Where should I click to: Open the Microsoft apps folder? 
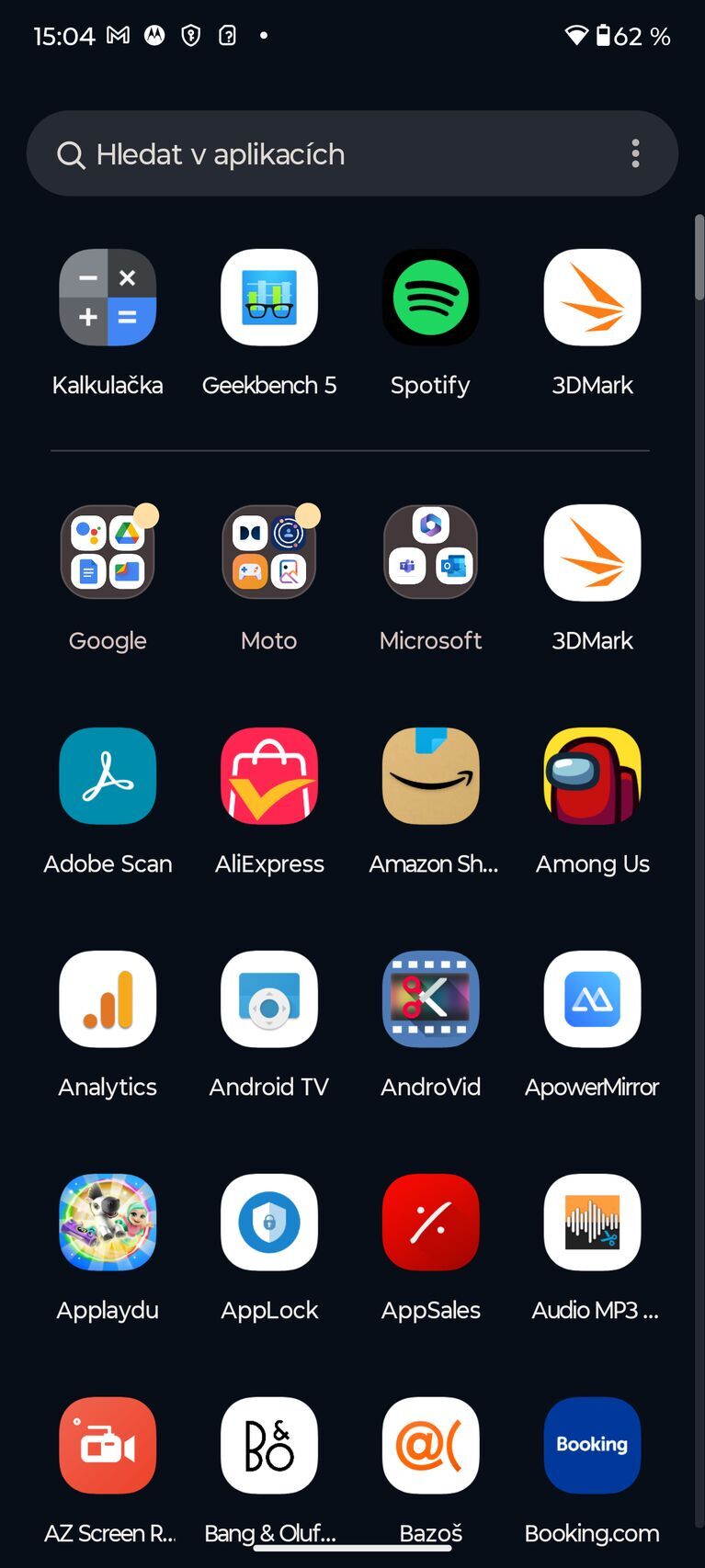(x=429, y=552)
